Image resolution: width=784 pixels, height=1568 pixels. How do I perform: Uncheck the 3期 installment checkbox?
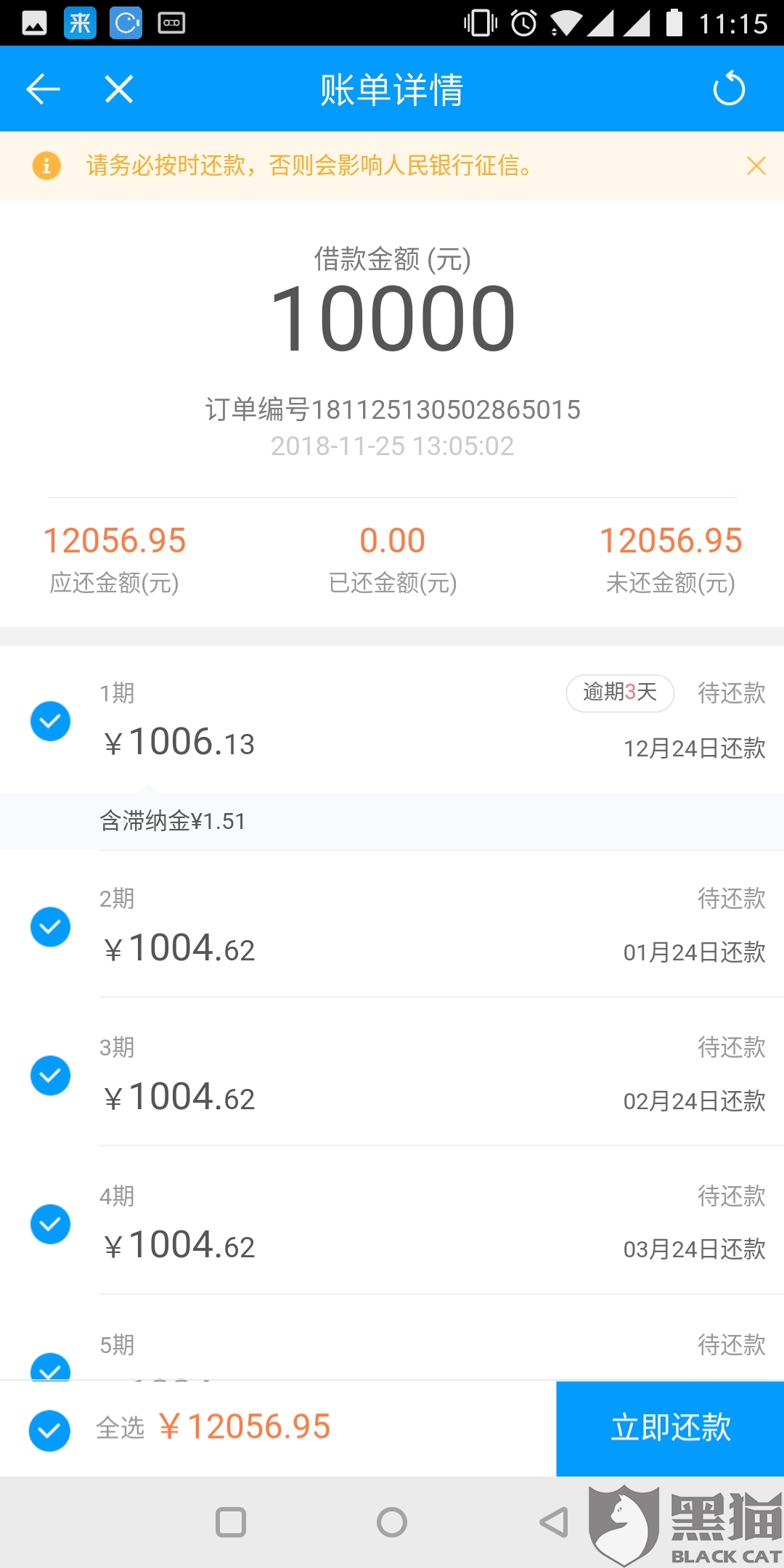click(x=50, y=1075)
